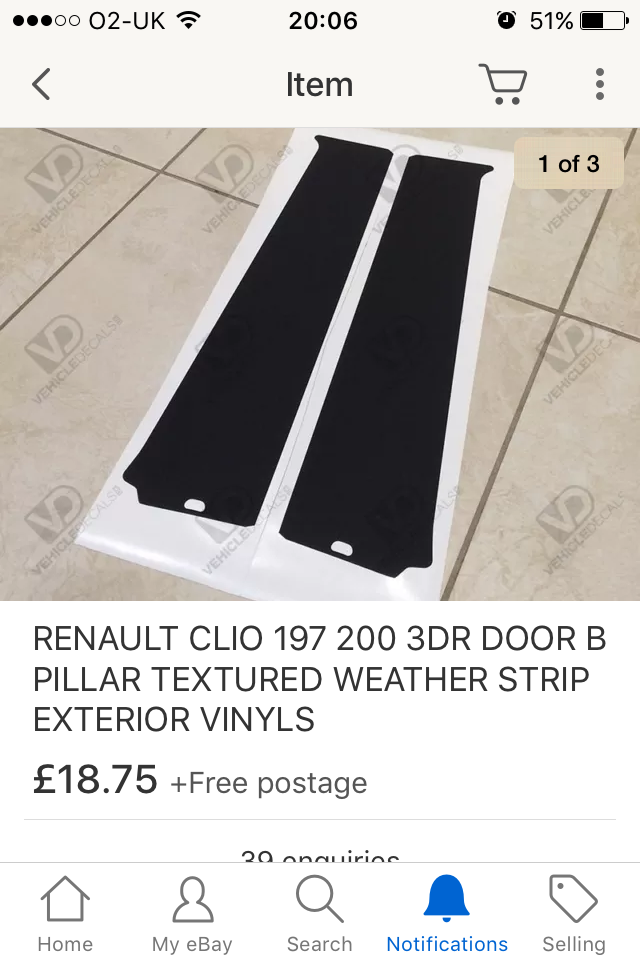640x960 pixels.
Task: Go back from the Item page
Action: point(41,84)
